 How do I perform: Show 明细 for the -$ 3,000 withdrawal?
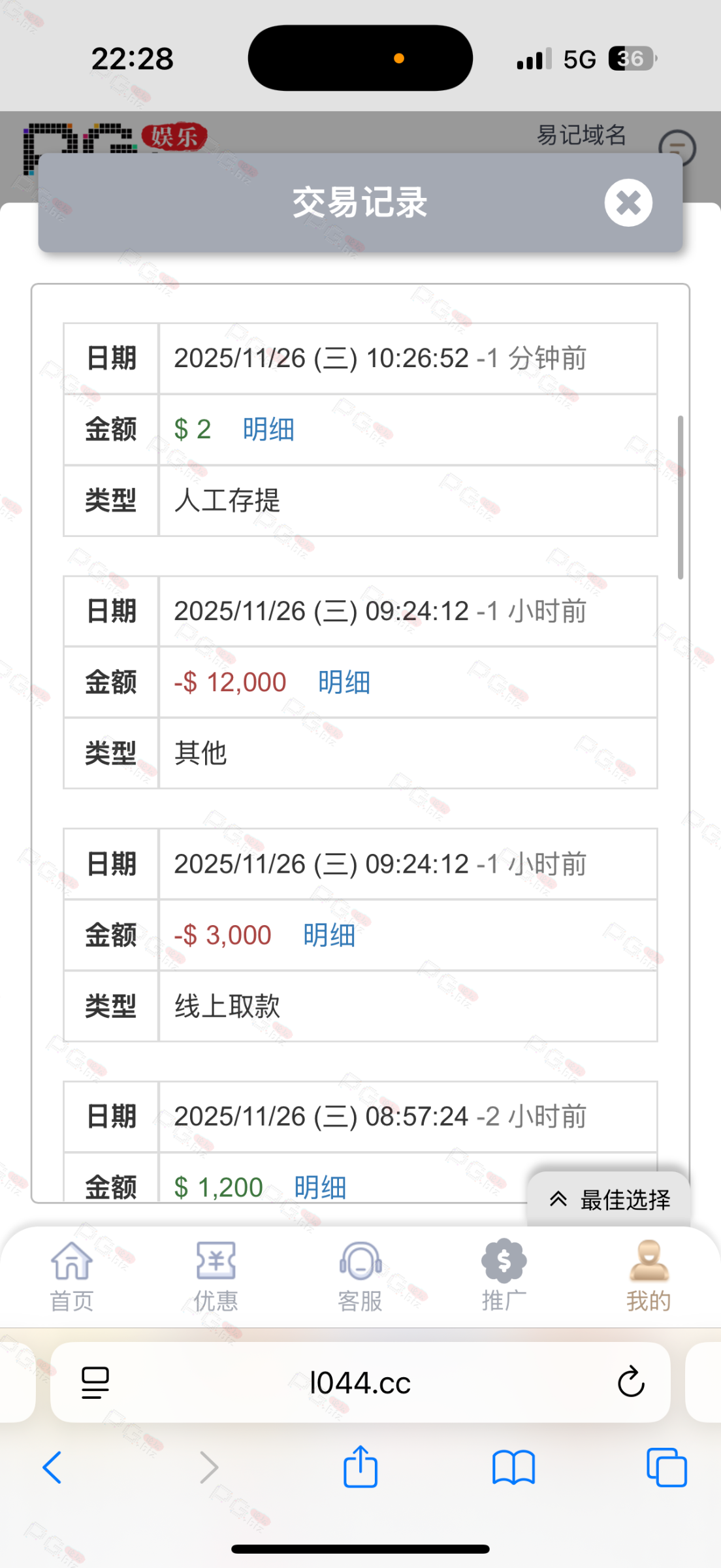tap(329, 936)
